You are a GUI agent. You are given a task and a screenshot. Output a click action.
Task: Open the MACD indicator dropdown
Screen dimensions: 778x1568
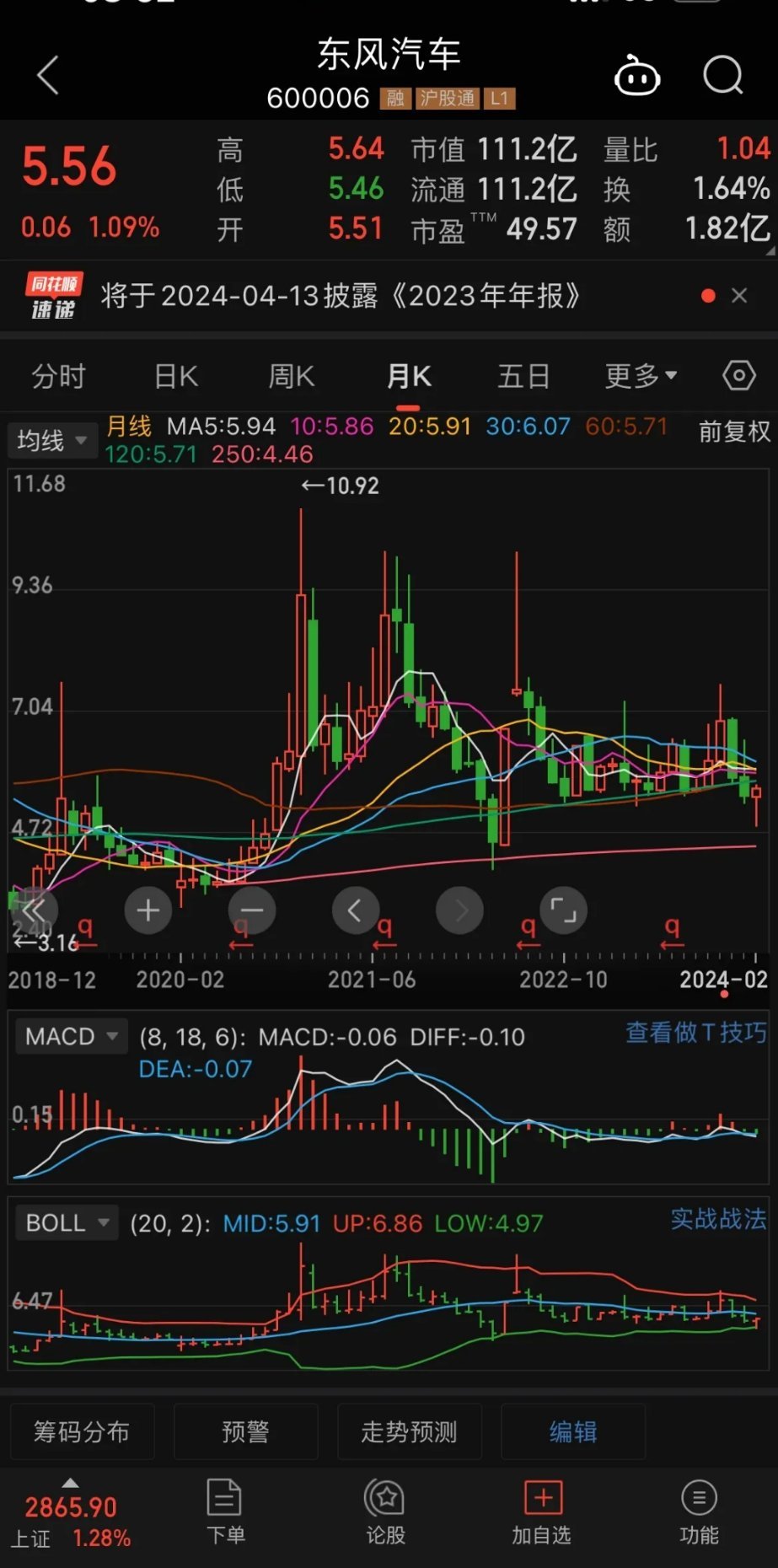click(x=71, y=1036)
